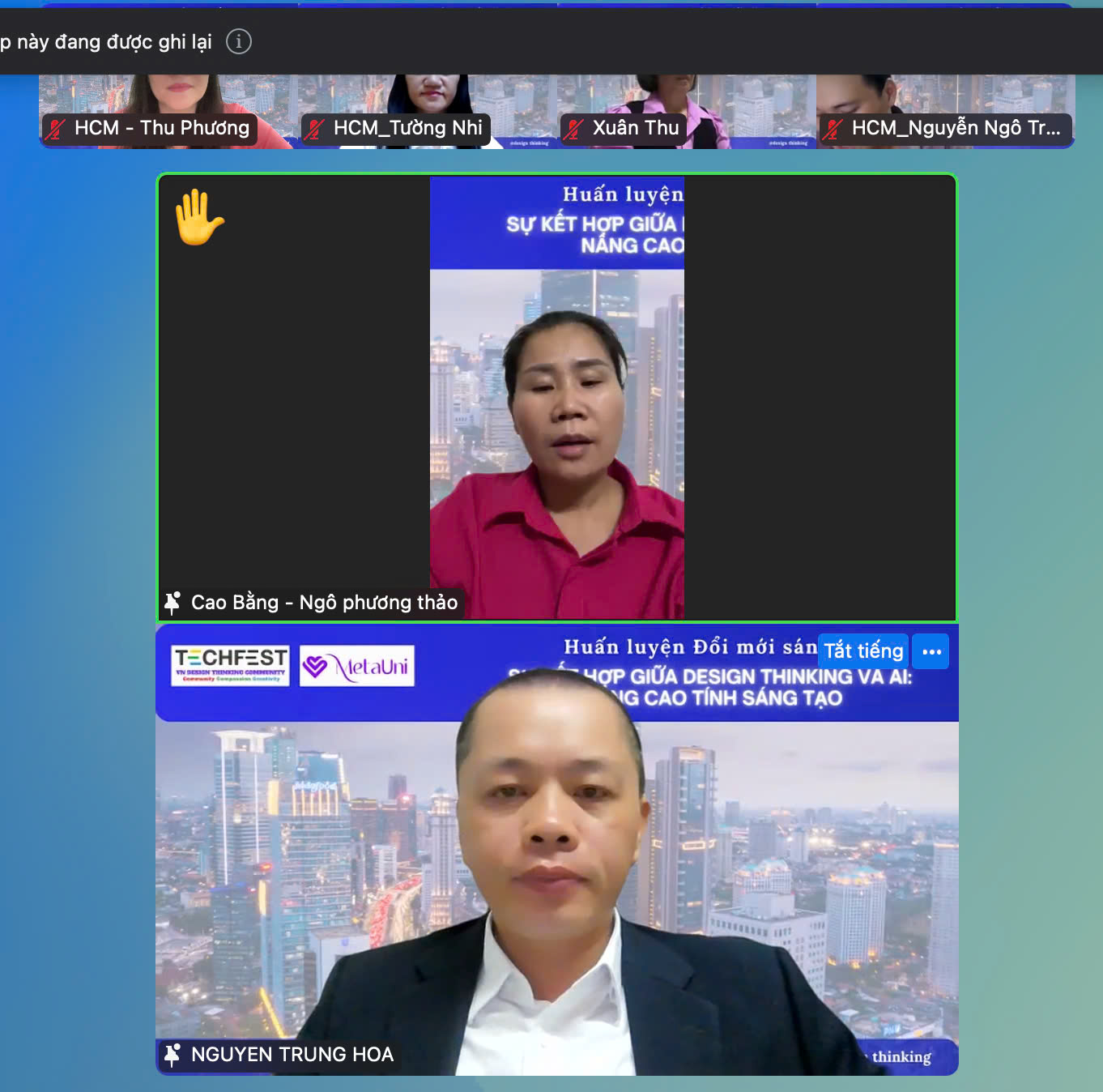Select HCM_Nguyễn Ngô Tr... video tile
Image resolution: width=1103 pixels, height=1092 pixels.
pos(945,111)
